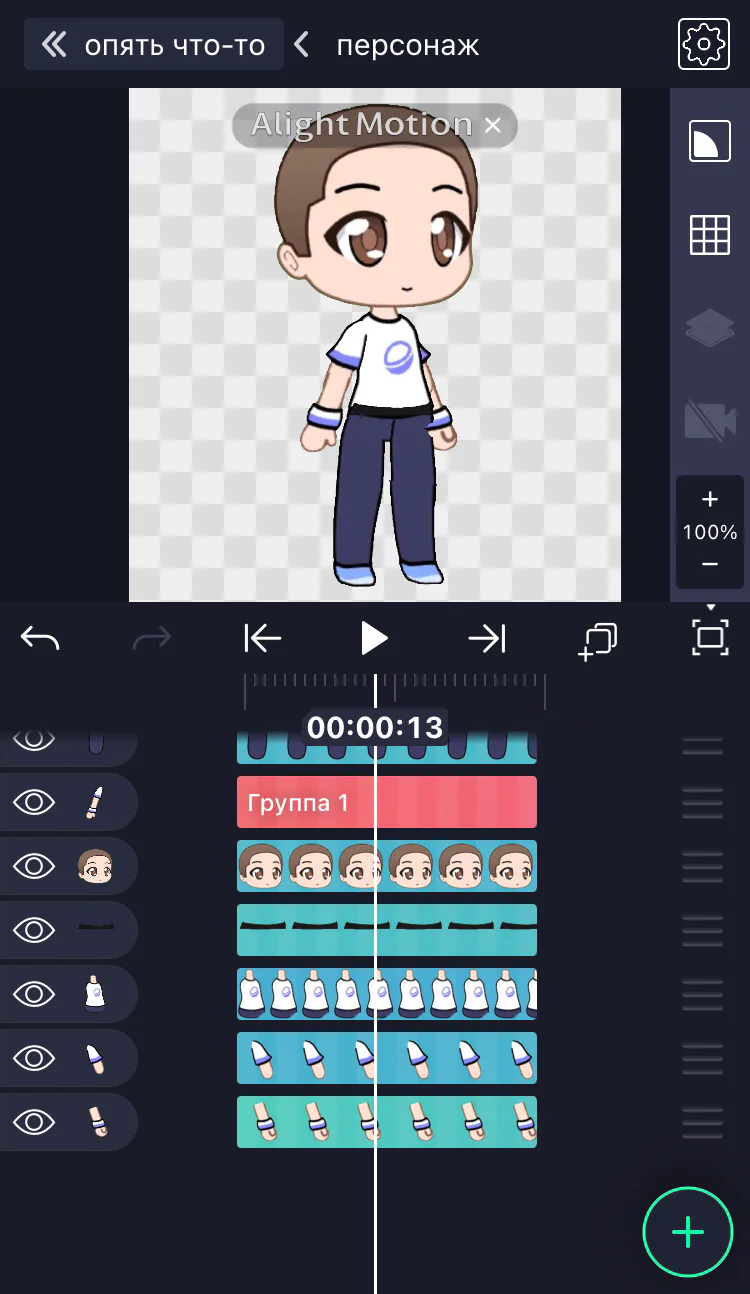The image size is (750, 1294).
Task: Jump to the start of the timeline
Action: click(263, 638)
